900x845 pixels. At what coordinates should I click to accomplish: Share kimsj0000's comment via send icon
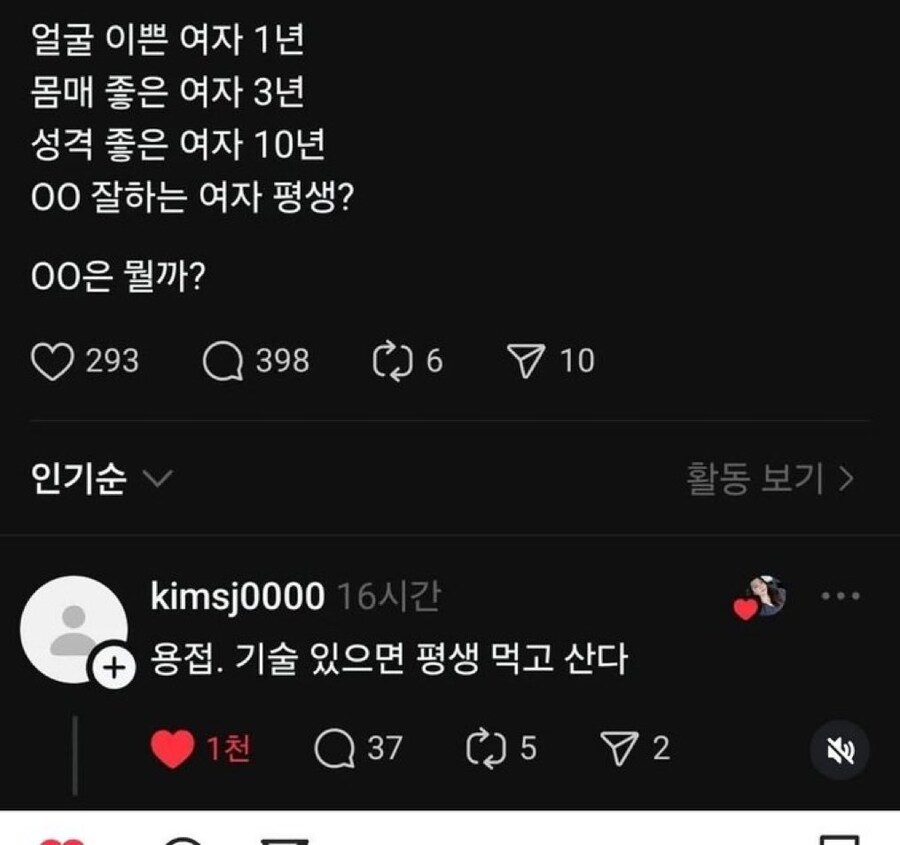click(619, 748)
